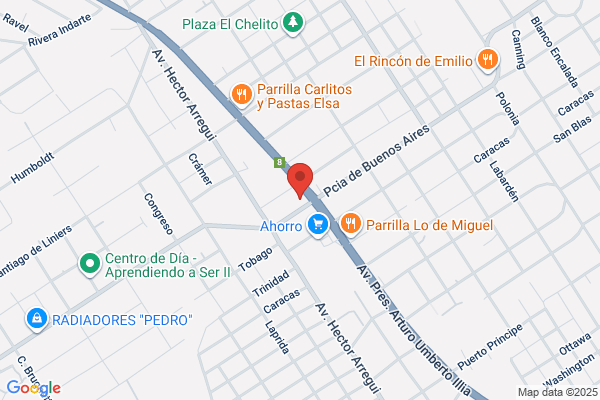The image size is (600, 400).
Task: Open the Plaza El Chelito park marker
Action: tap(293, 23)
